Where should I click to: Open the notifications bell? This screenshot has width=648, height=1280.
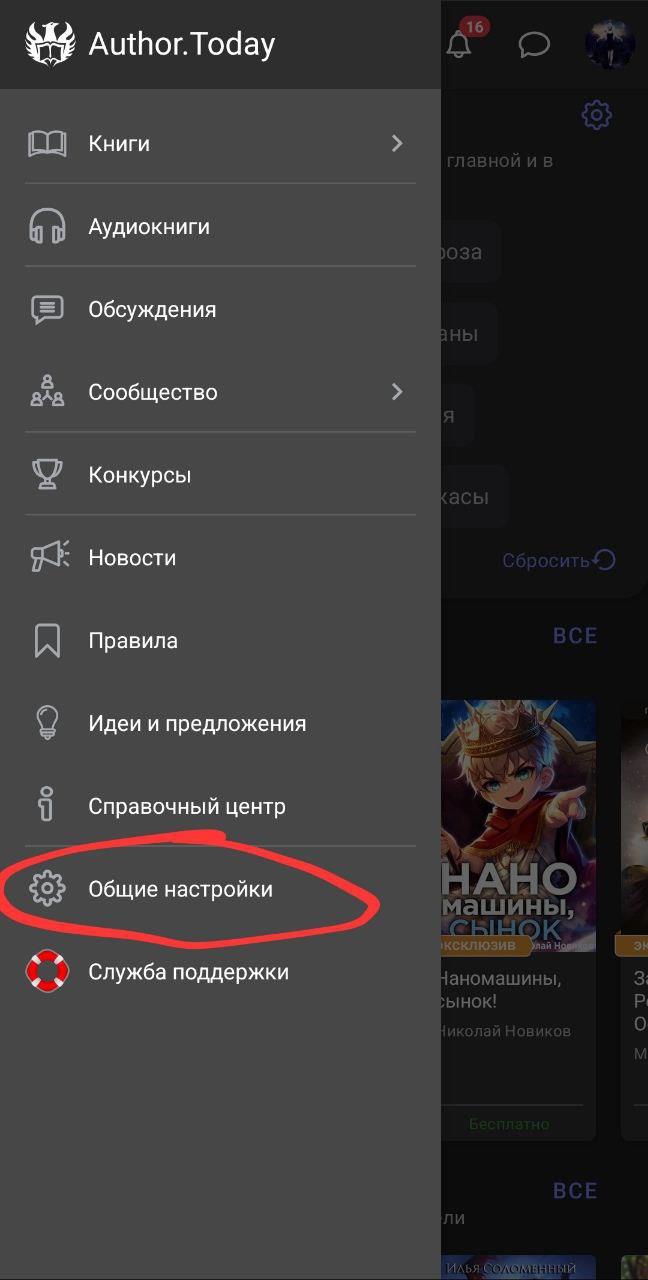(459, 44)
